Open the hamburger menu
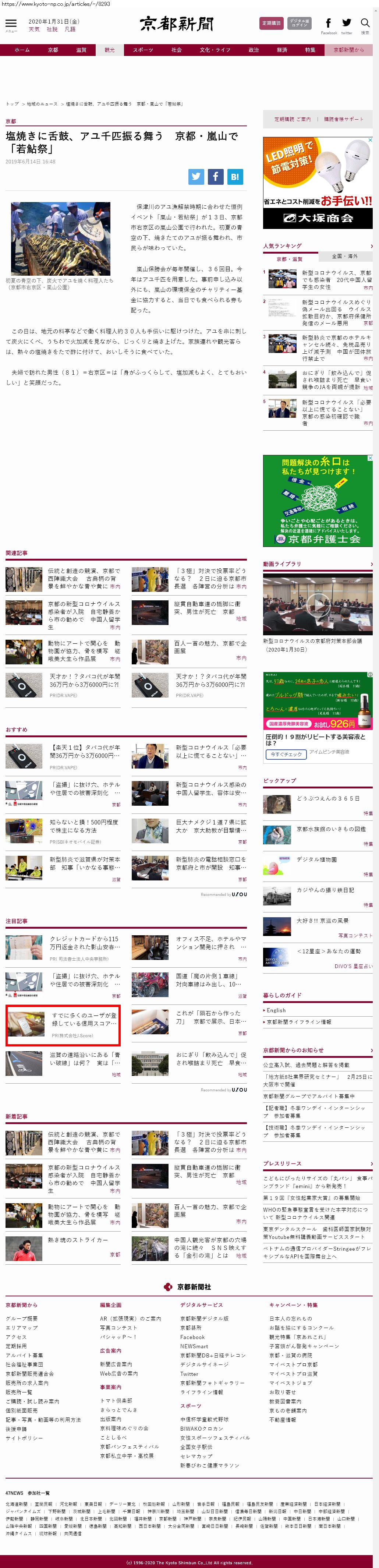The image size is (379, 1568). [11, 24]
